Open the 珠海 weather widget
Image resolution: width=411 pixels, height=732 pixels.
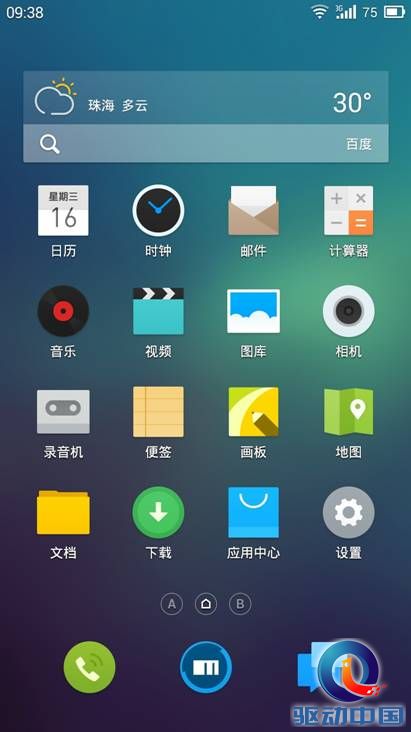point(206,98)
